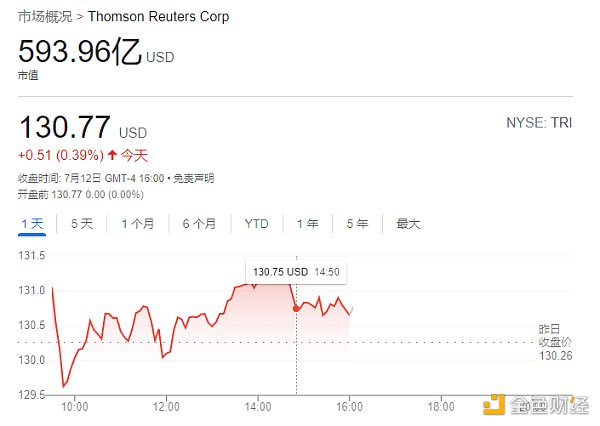Switch to the 6 个月 tab
The height and width of the screenshot is (426, 600).
[x=199, y=224]
